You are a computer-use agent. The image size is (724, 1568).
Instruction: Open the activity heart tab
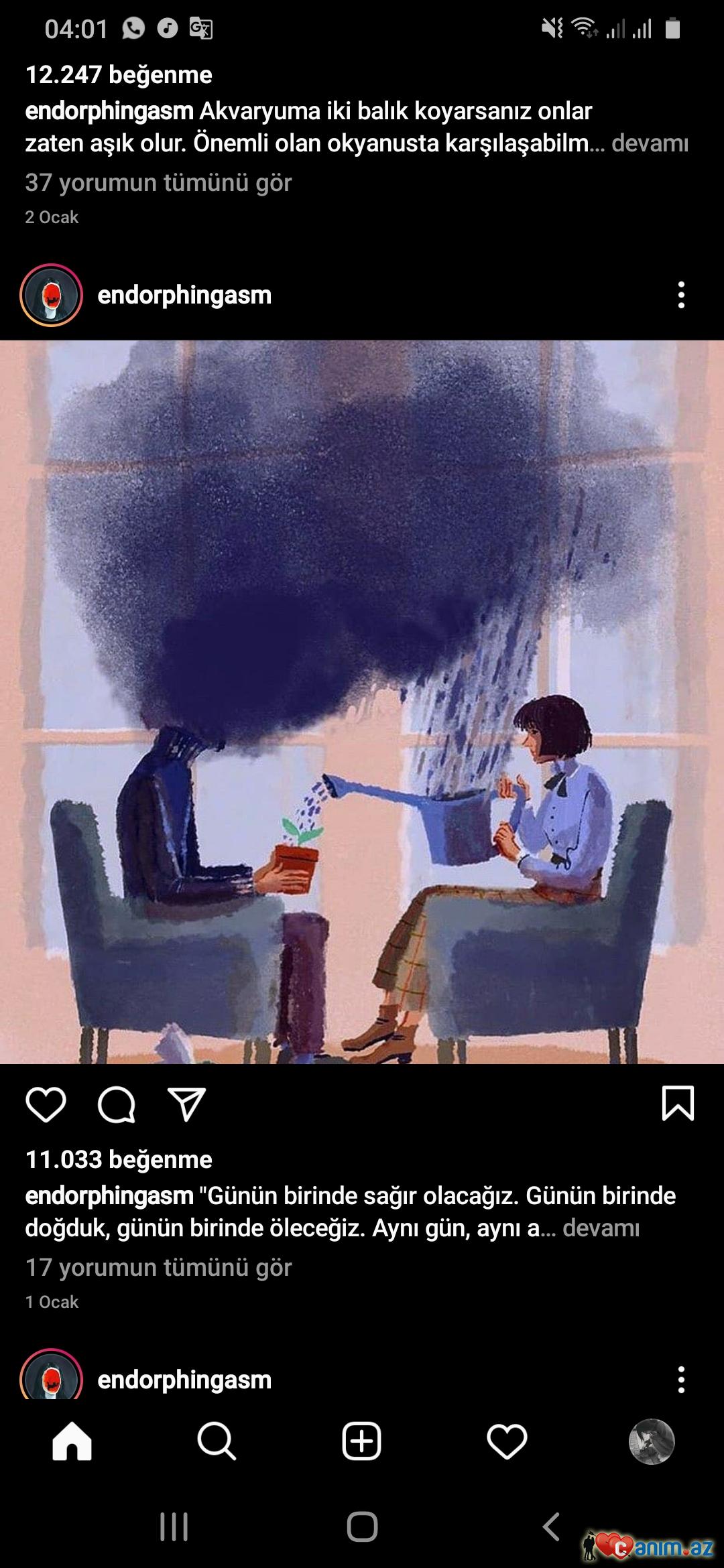[507, 1441]
